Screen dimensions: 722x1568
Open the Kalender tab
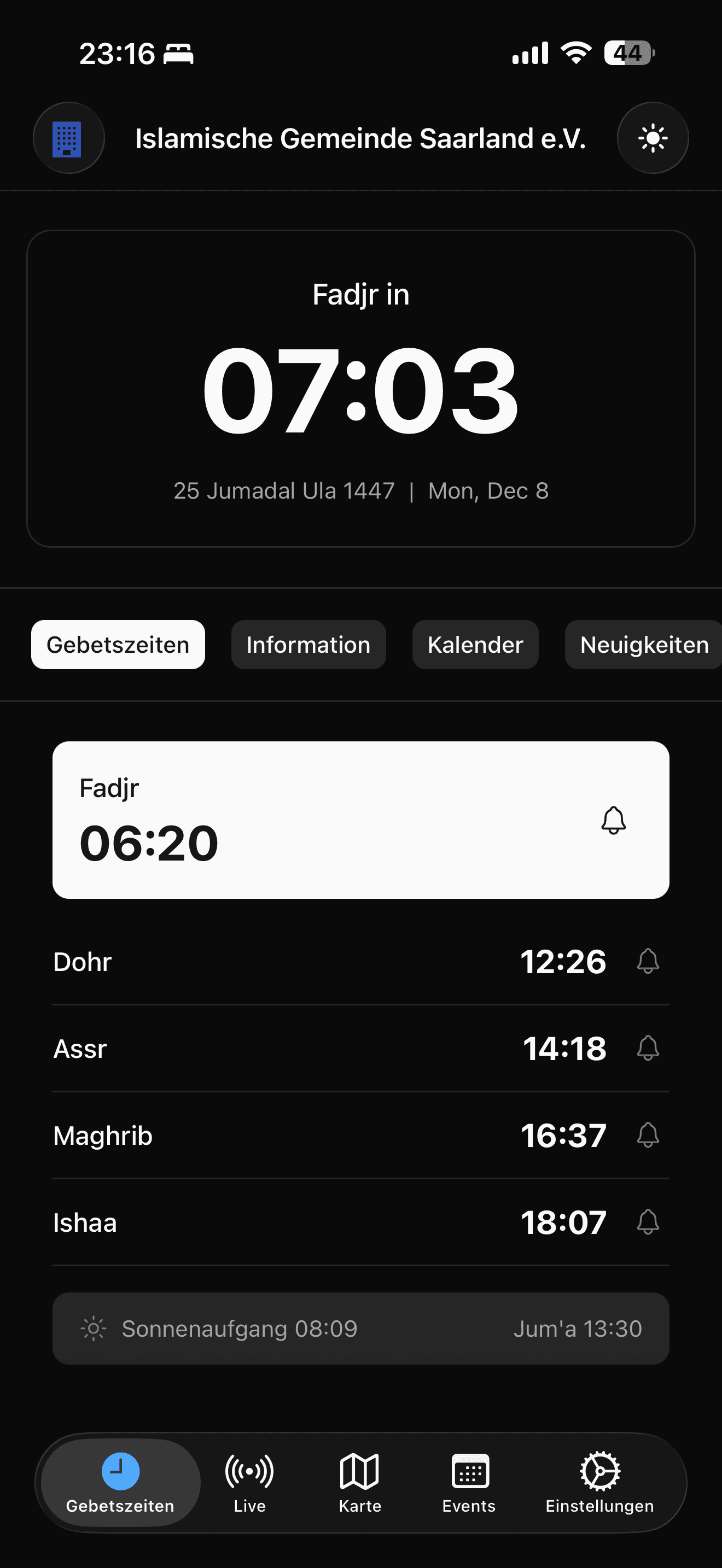pos(475,645)
